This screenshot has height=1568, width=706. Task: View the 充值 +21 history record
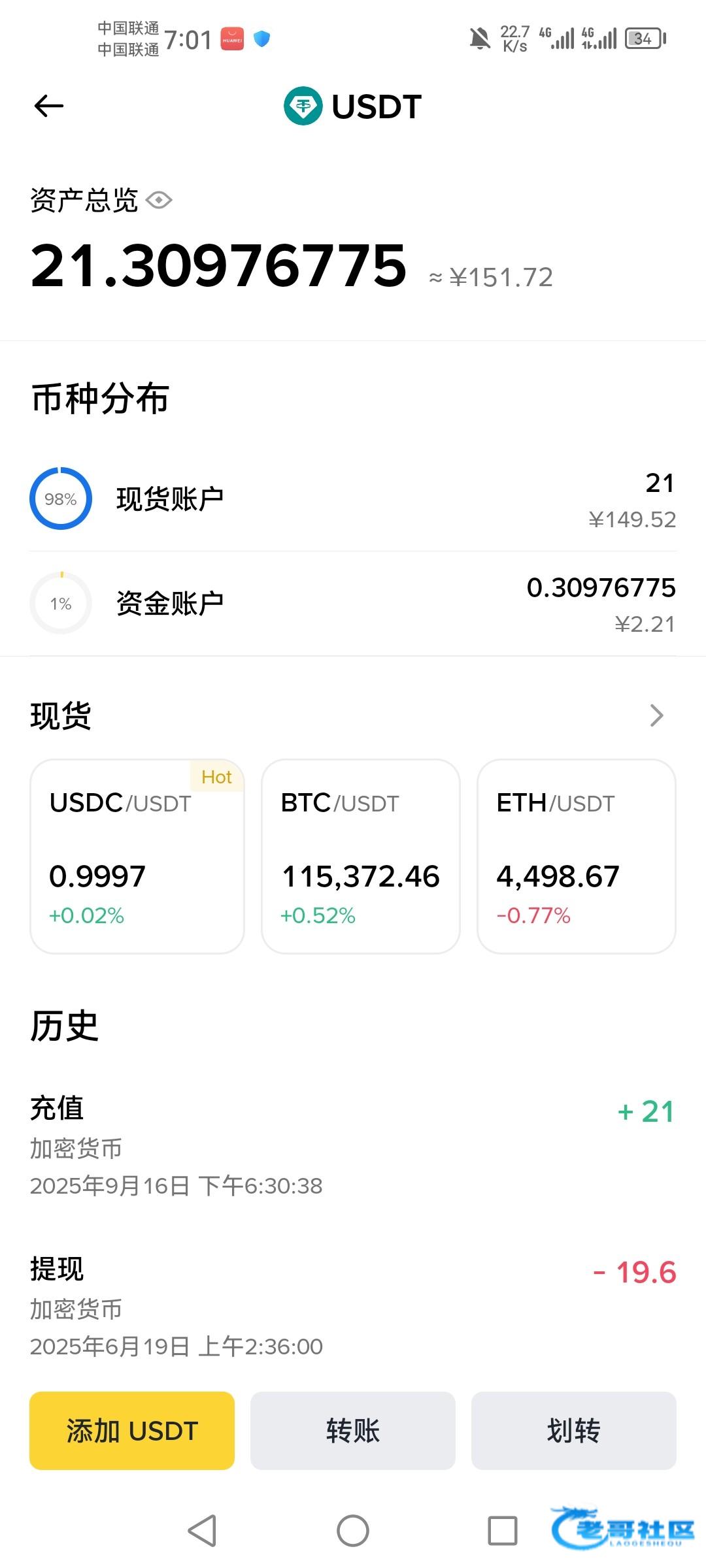[353, 1145]
